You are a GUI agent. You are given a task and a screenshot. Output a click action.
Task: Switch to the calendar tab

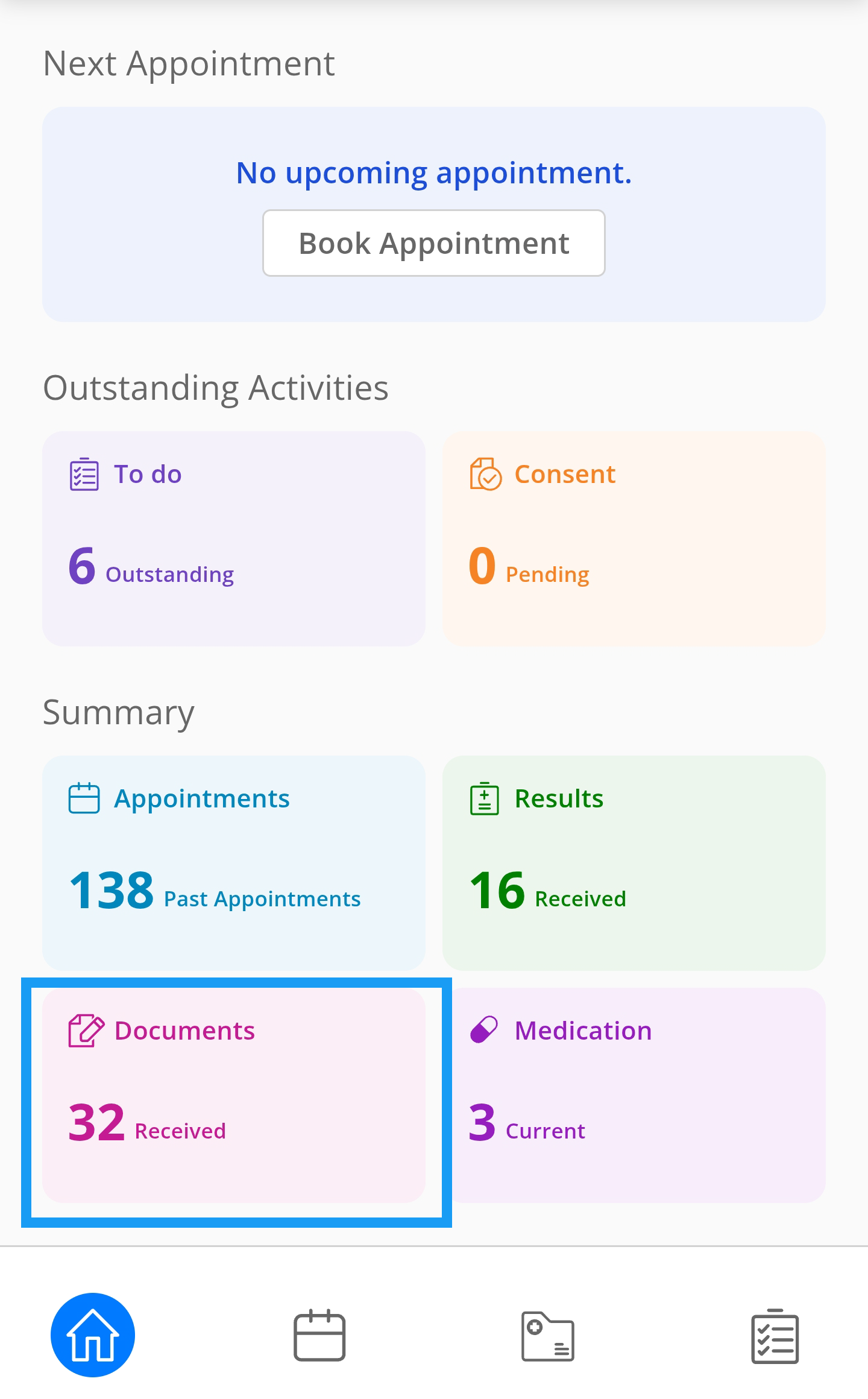[319, 1334]
